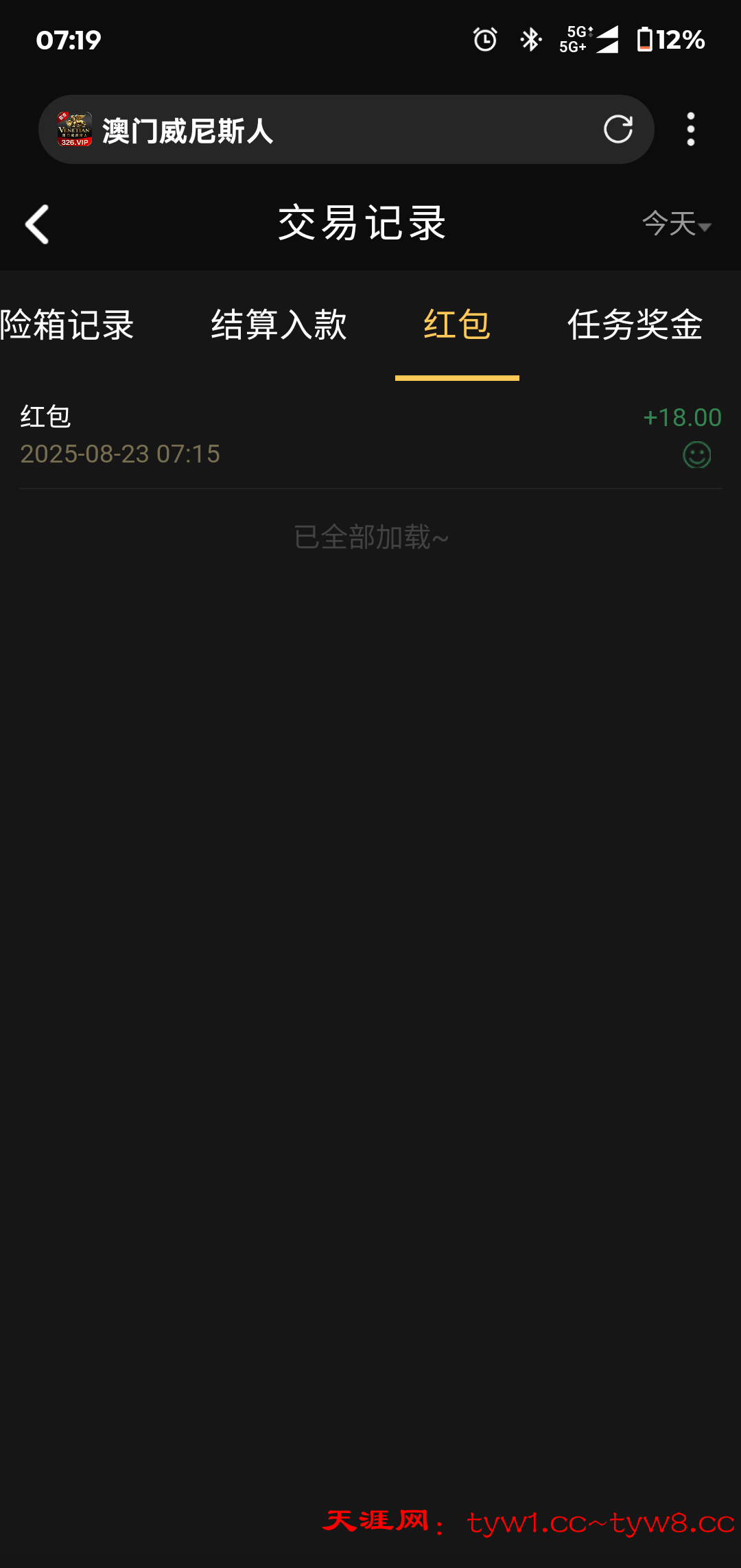Select the 红包 tab
This screenshot has width=741, height=1568.
pyautogui.click(x=457, y=325)
